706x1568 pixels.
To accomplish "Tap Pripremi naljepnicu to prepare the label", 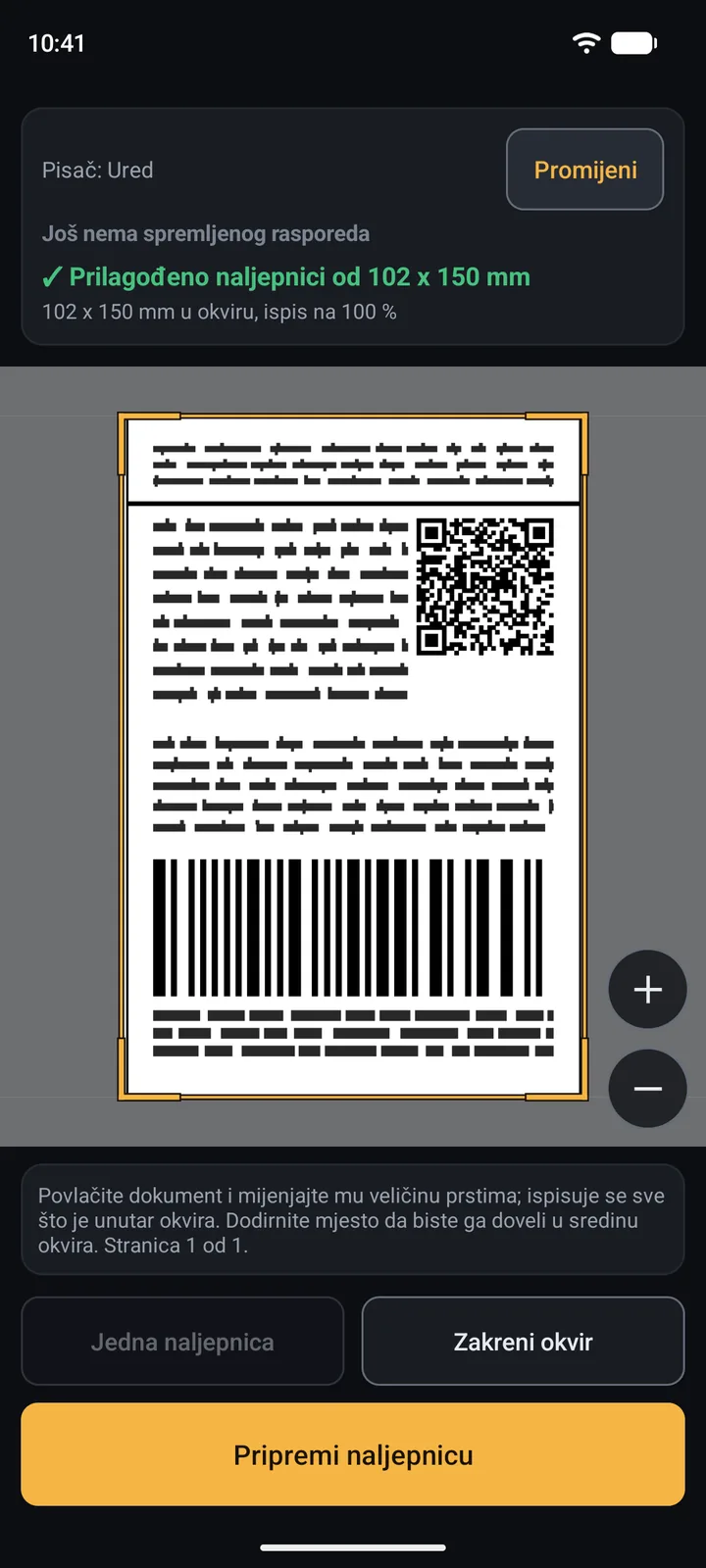I will click(353, 1455).
